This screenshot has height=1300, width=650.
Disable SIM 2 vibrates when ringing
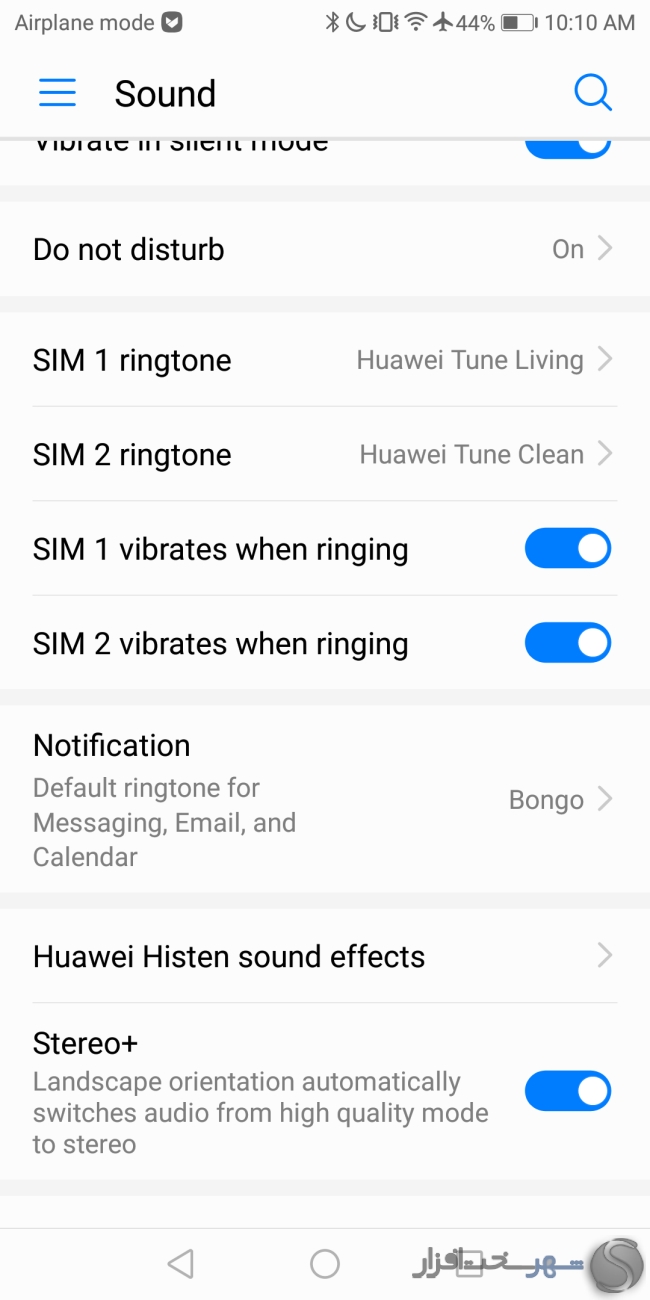567,643
